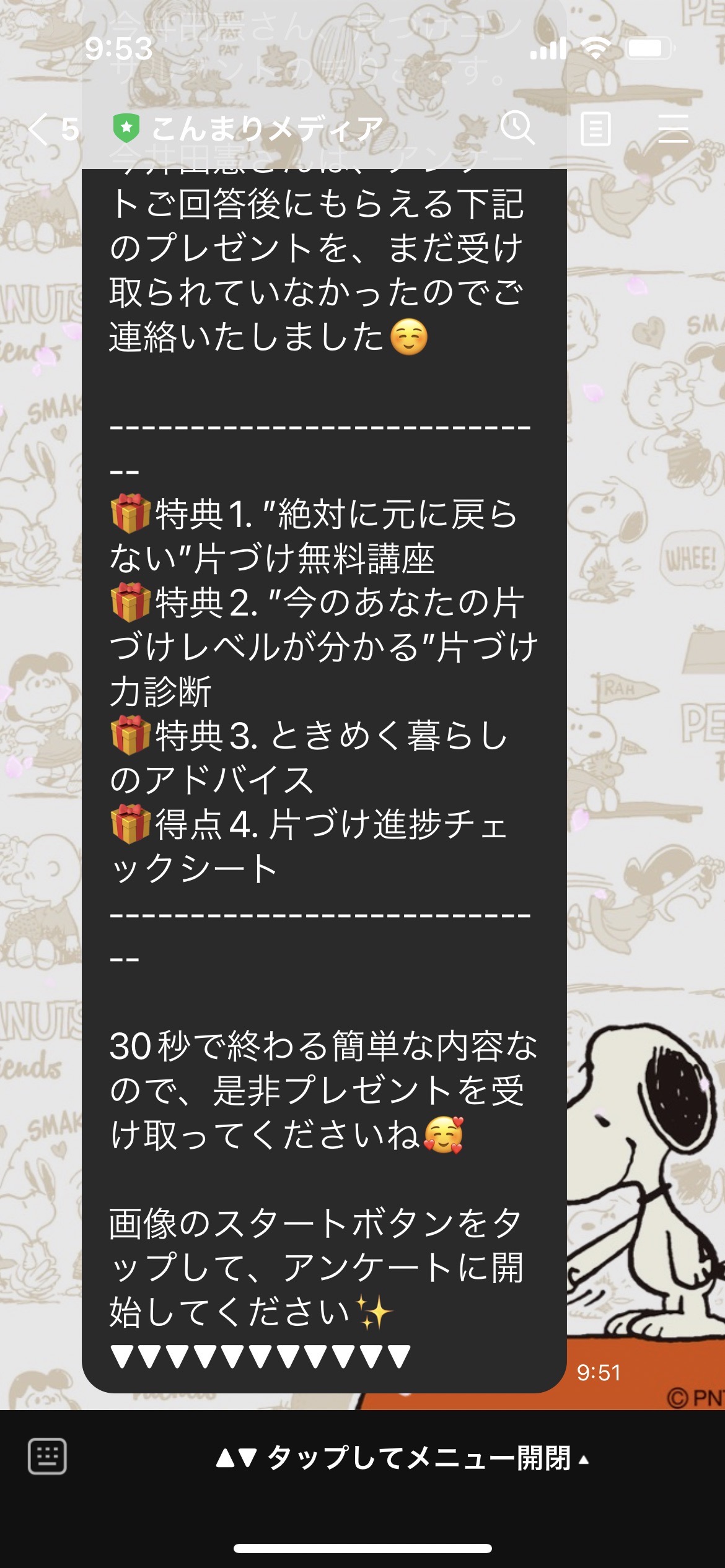This screenshot has height=1568, width=725.
Task: Switch to the keyboard input
Action: tap(48, 1457)
